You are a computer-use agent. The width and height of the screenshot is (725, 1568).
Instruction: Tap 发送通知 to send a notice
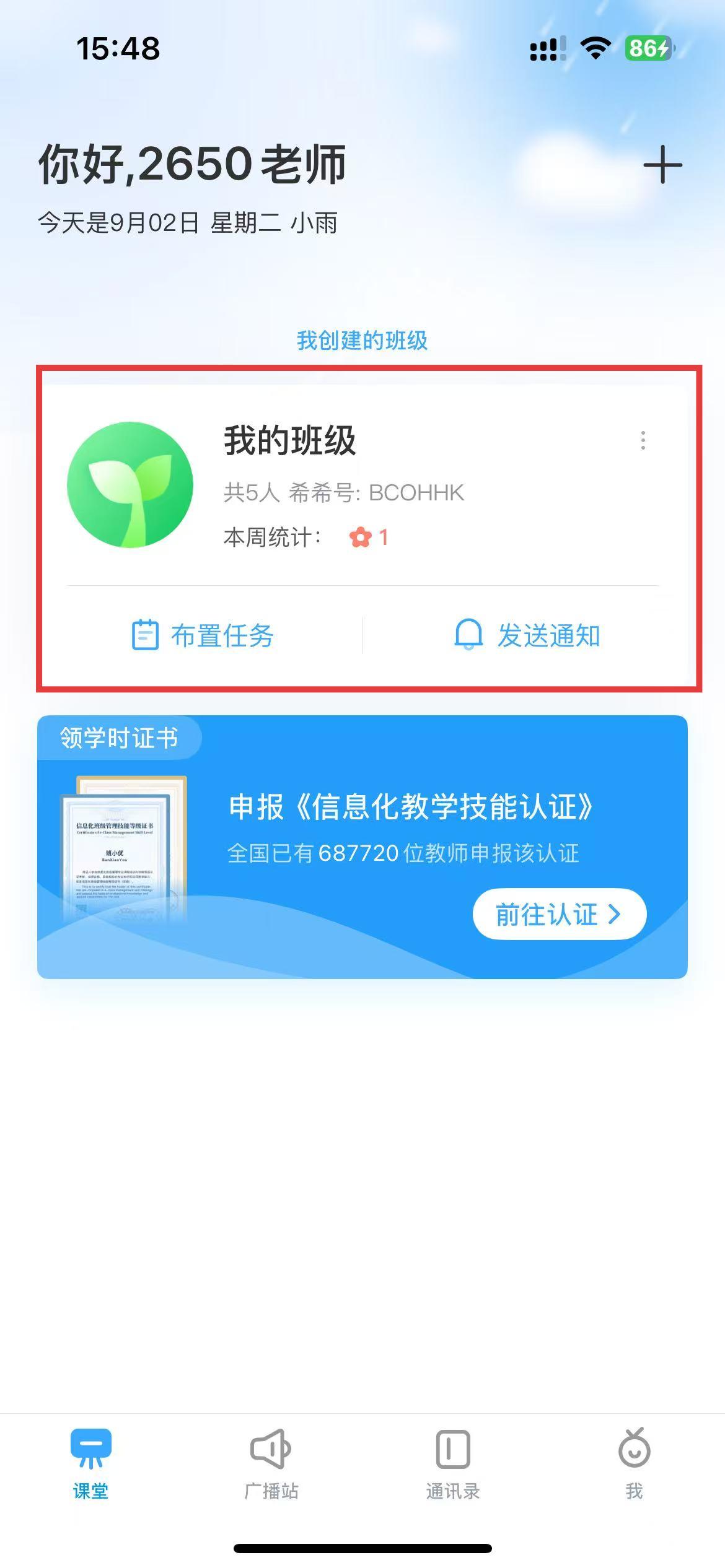pyautogui.click(x=527, y=635)
